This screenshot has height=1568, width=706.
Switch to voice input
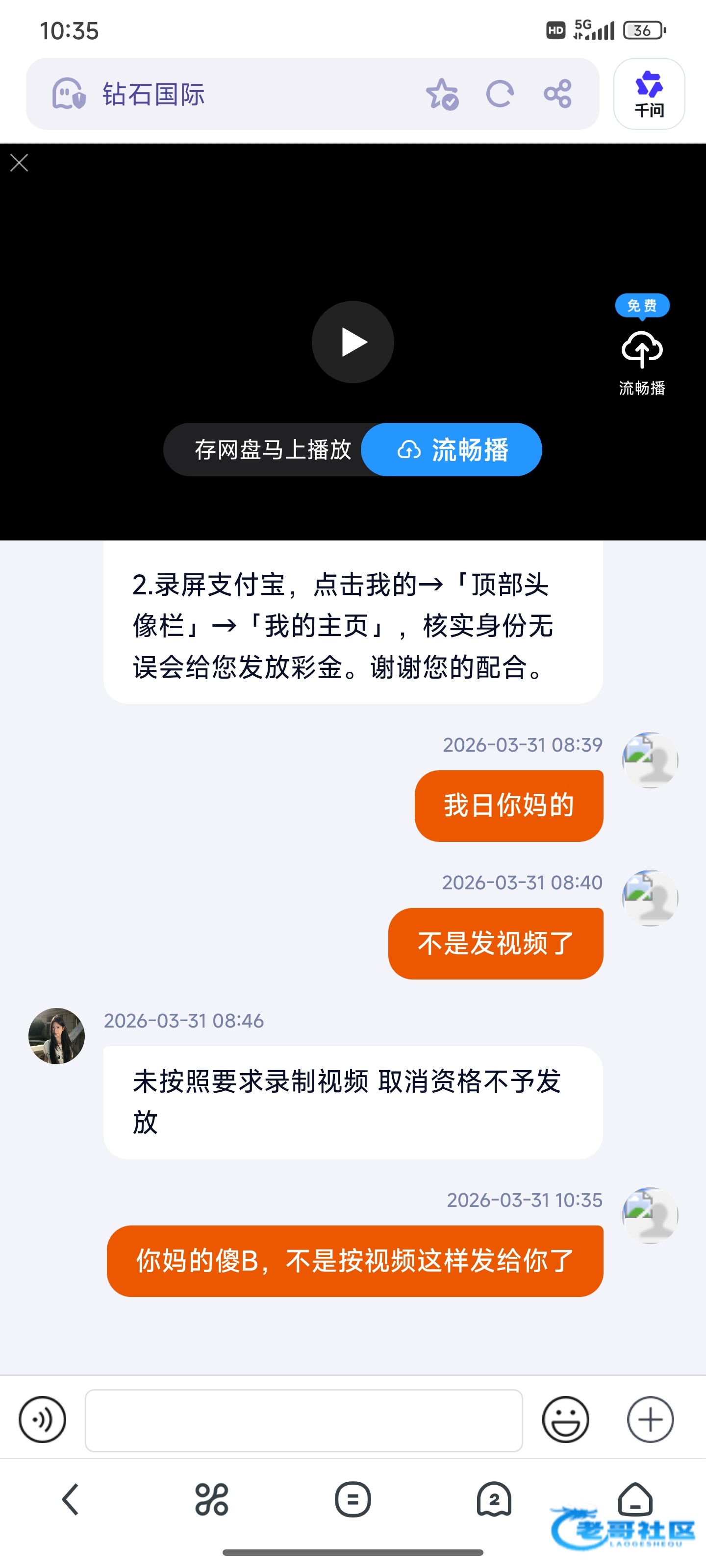(42, 1420)
